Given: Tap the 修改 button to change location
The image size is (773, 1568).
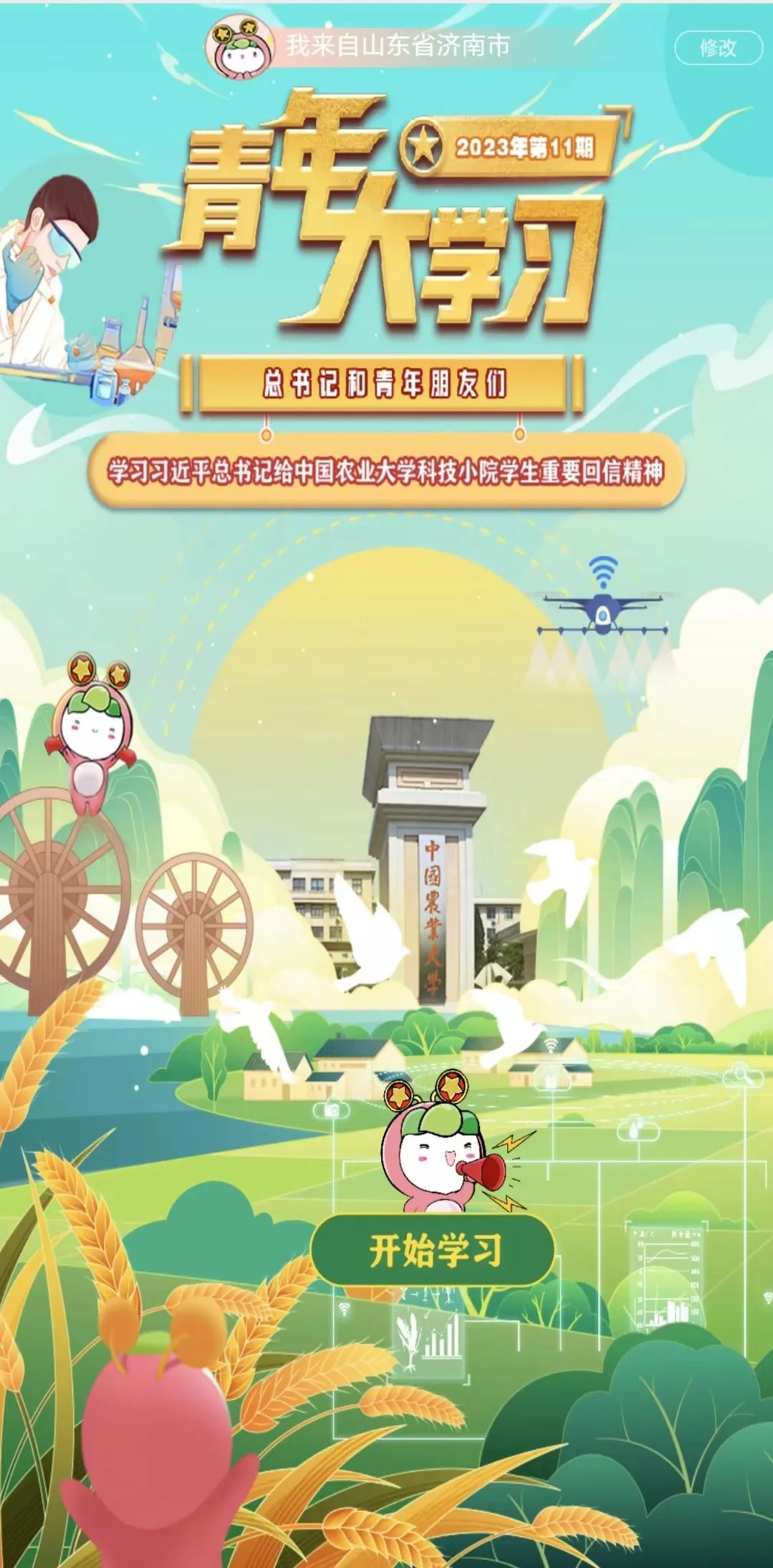Looking at the screenshot, I should pyautogui.click(x=718, y=48).
